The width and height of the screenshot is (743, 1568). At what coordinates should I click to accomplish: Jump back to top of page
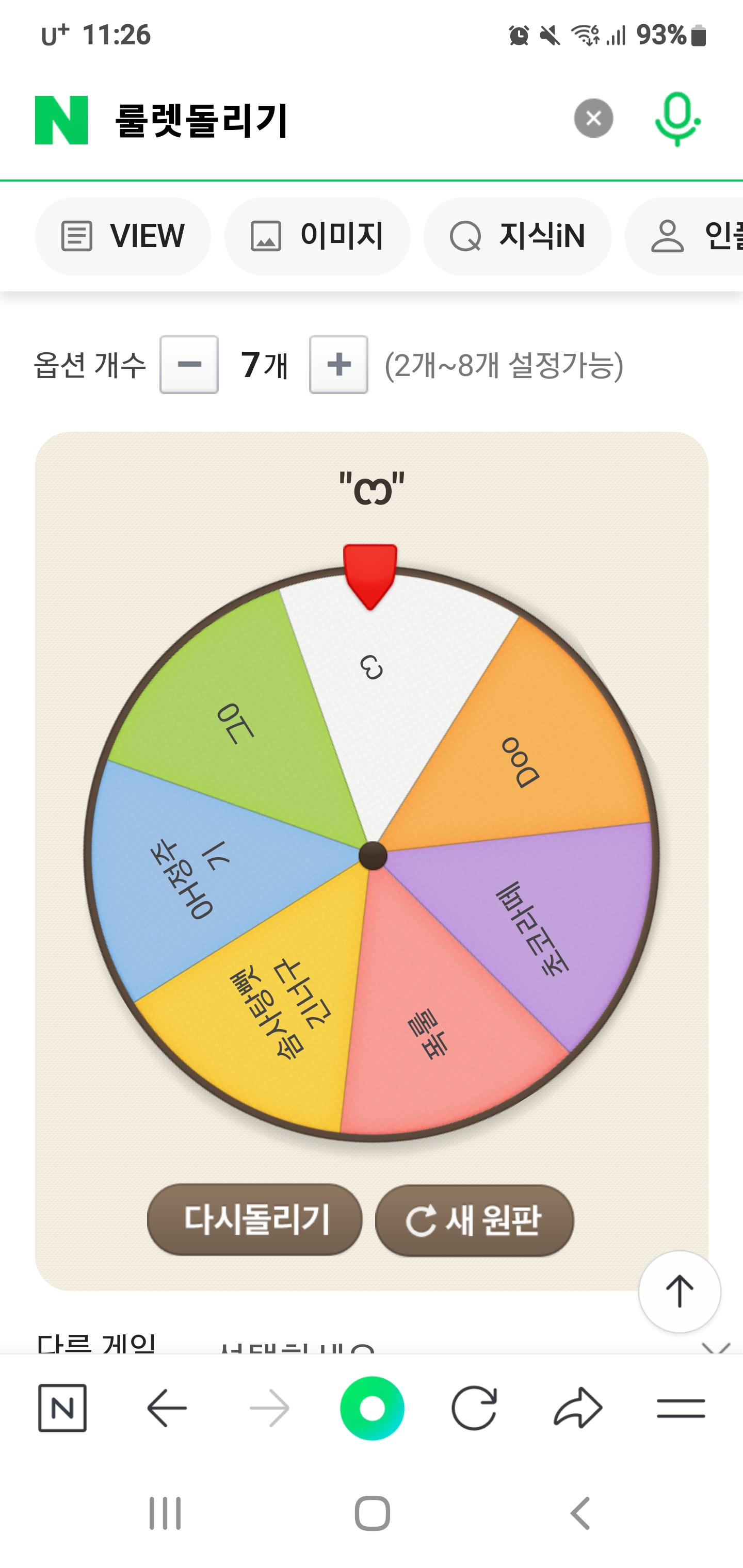679,1291
